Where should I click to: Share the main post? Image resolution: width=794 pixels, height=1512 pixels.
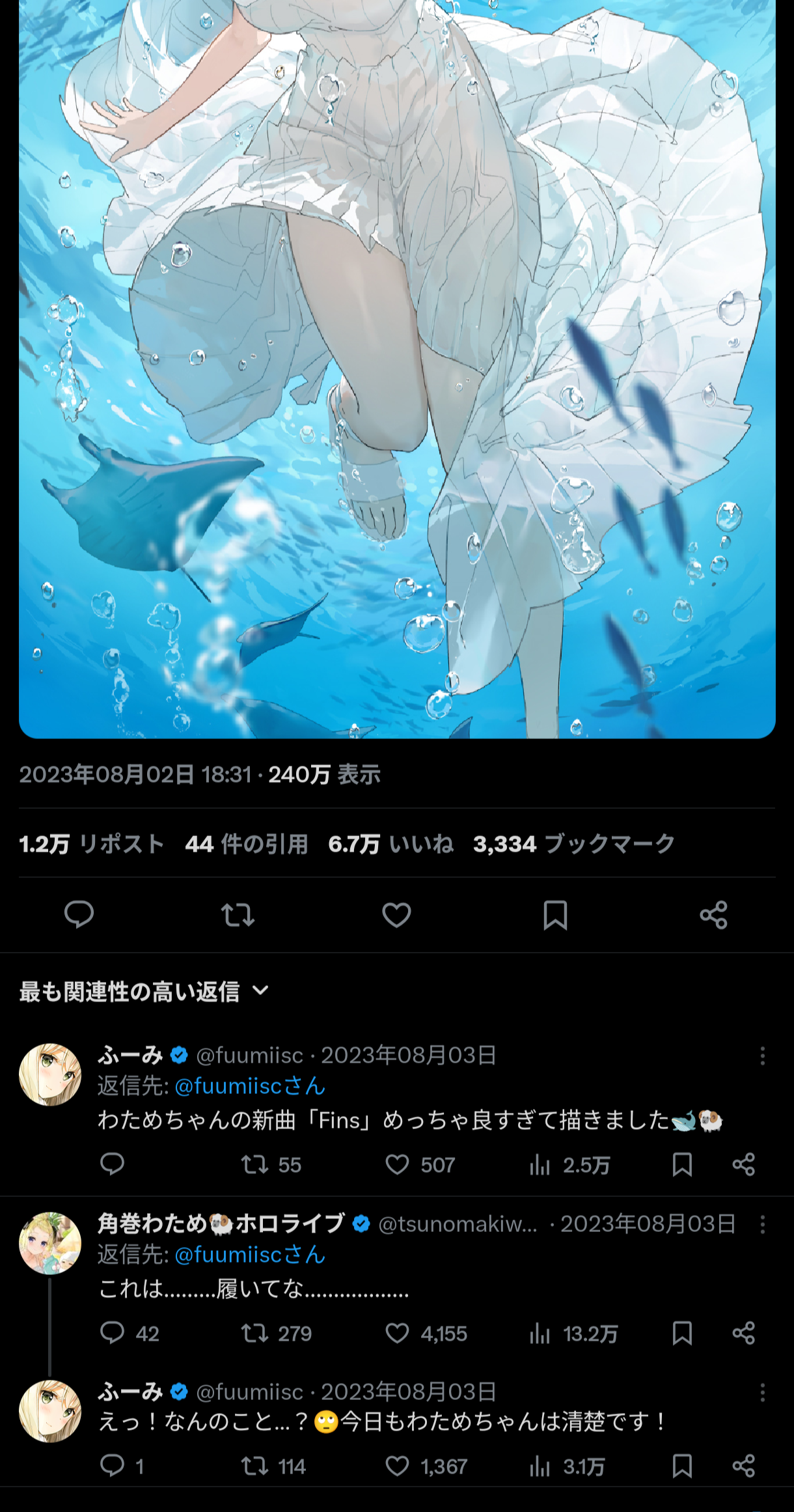(x=713, y=915)
